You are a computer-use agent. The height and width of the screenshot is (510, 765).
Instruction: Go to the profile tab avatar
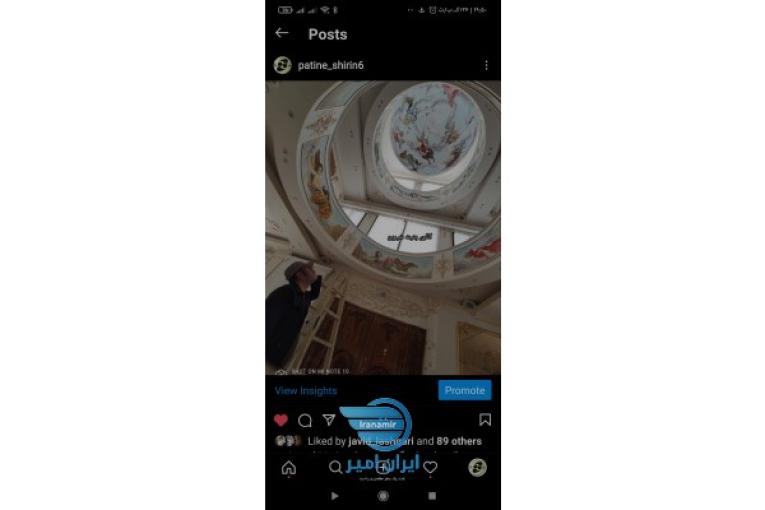tap(477, 467)
